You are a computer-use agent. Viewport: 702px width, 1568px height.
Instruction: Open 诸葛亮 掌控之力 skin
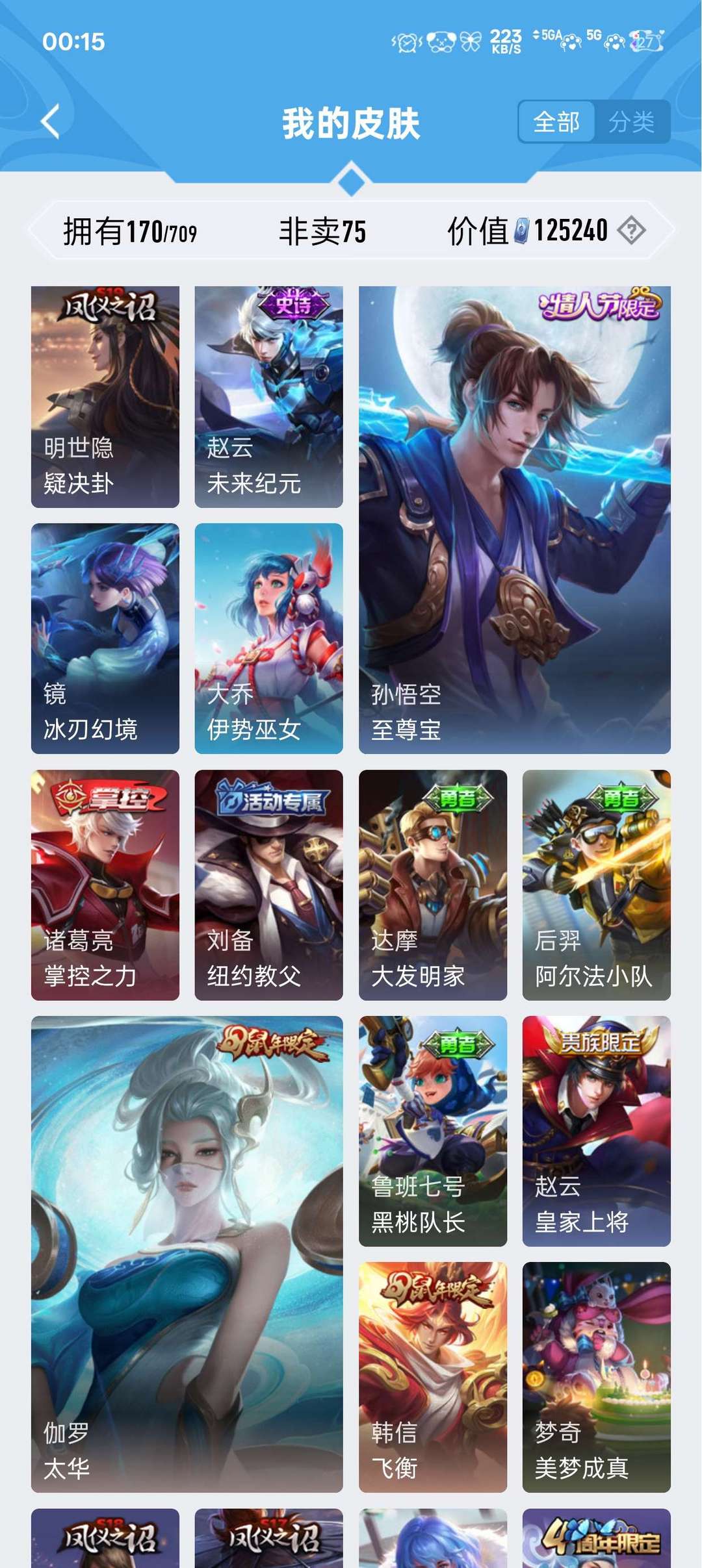[105, 885]
